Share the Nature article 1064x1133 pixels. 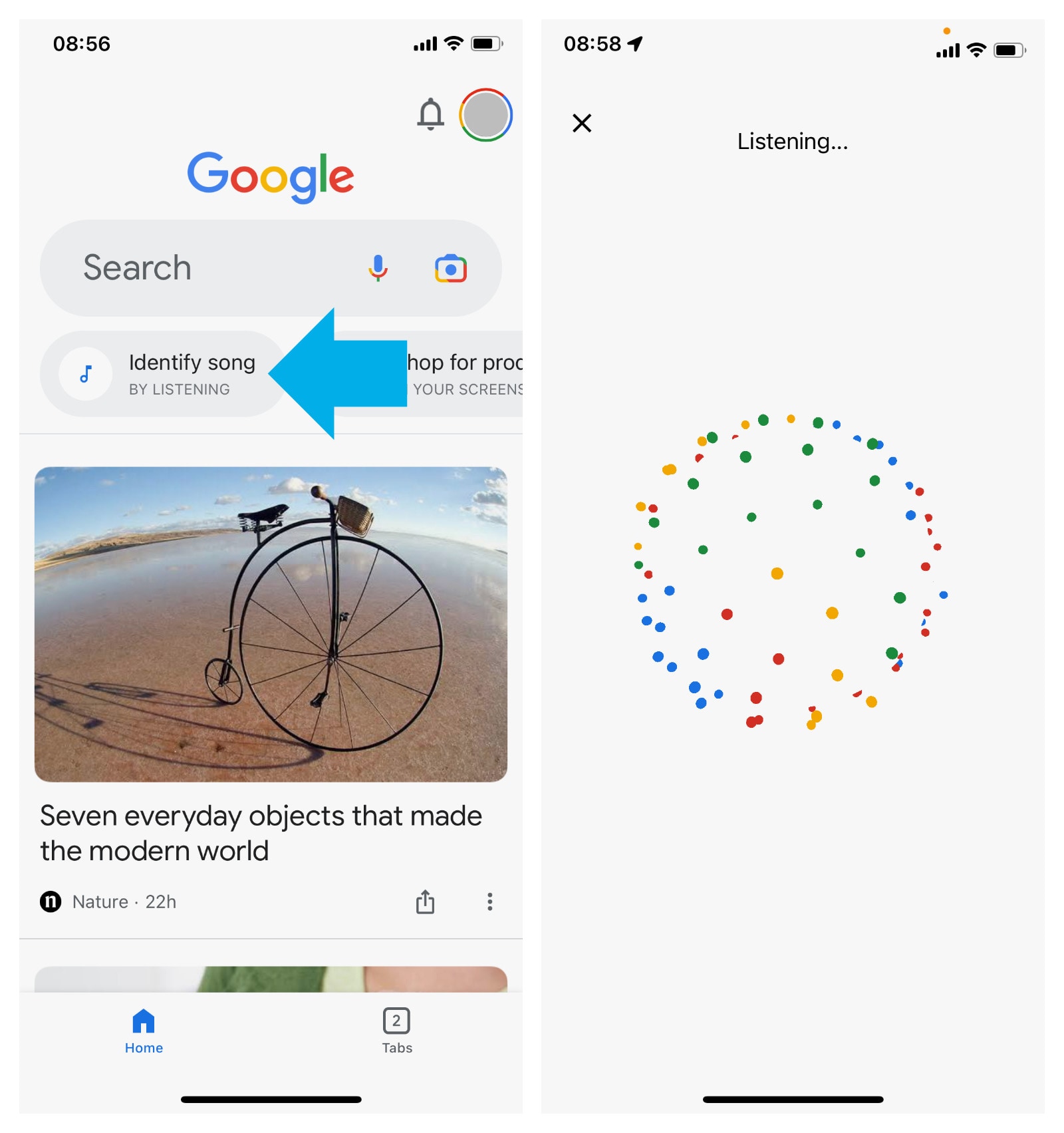tap(425, 902)
